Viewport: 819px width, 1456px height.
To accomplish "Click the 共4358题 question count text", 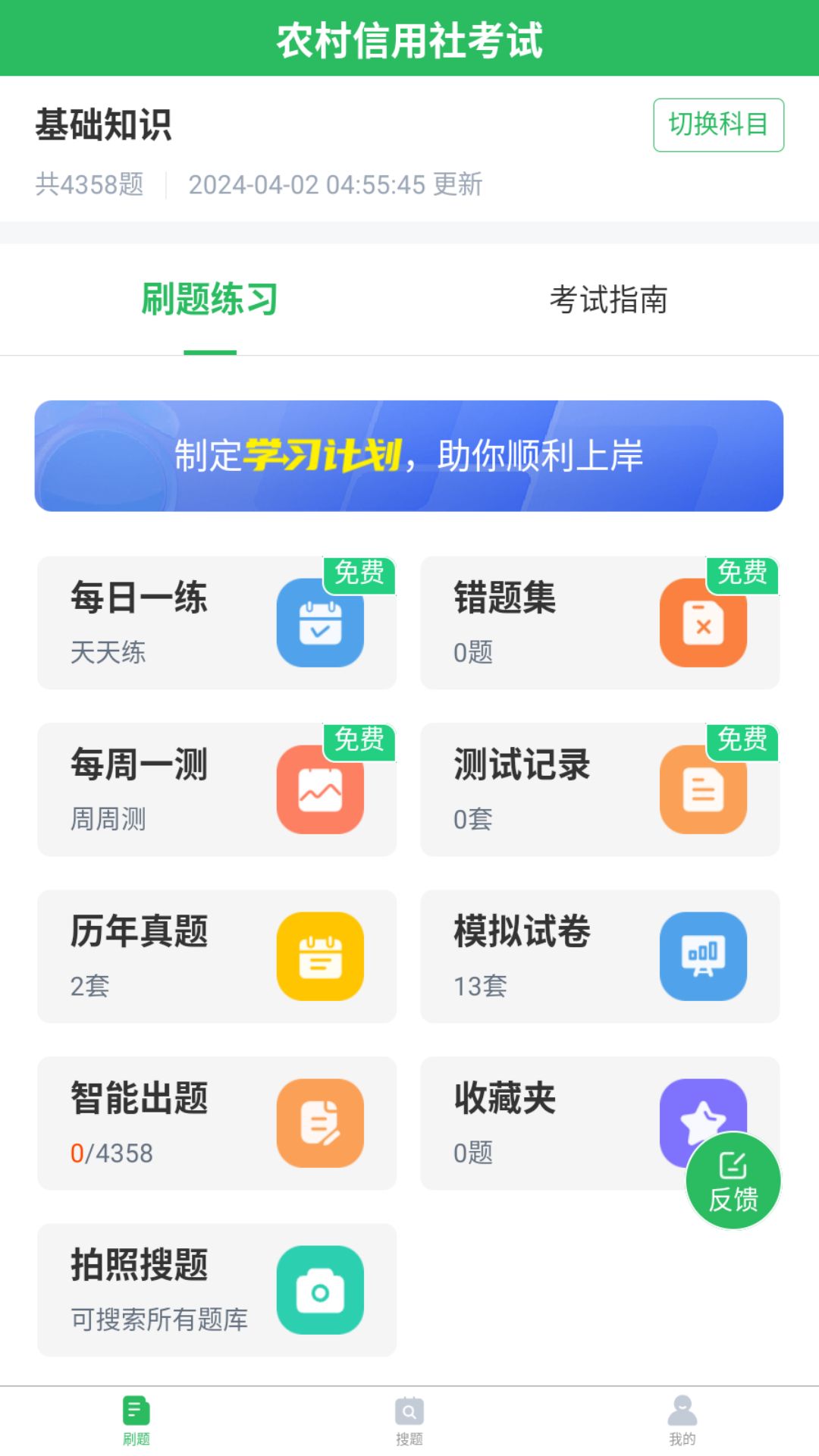I will point(90,185).
